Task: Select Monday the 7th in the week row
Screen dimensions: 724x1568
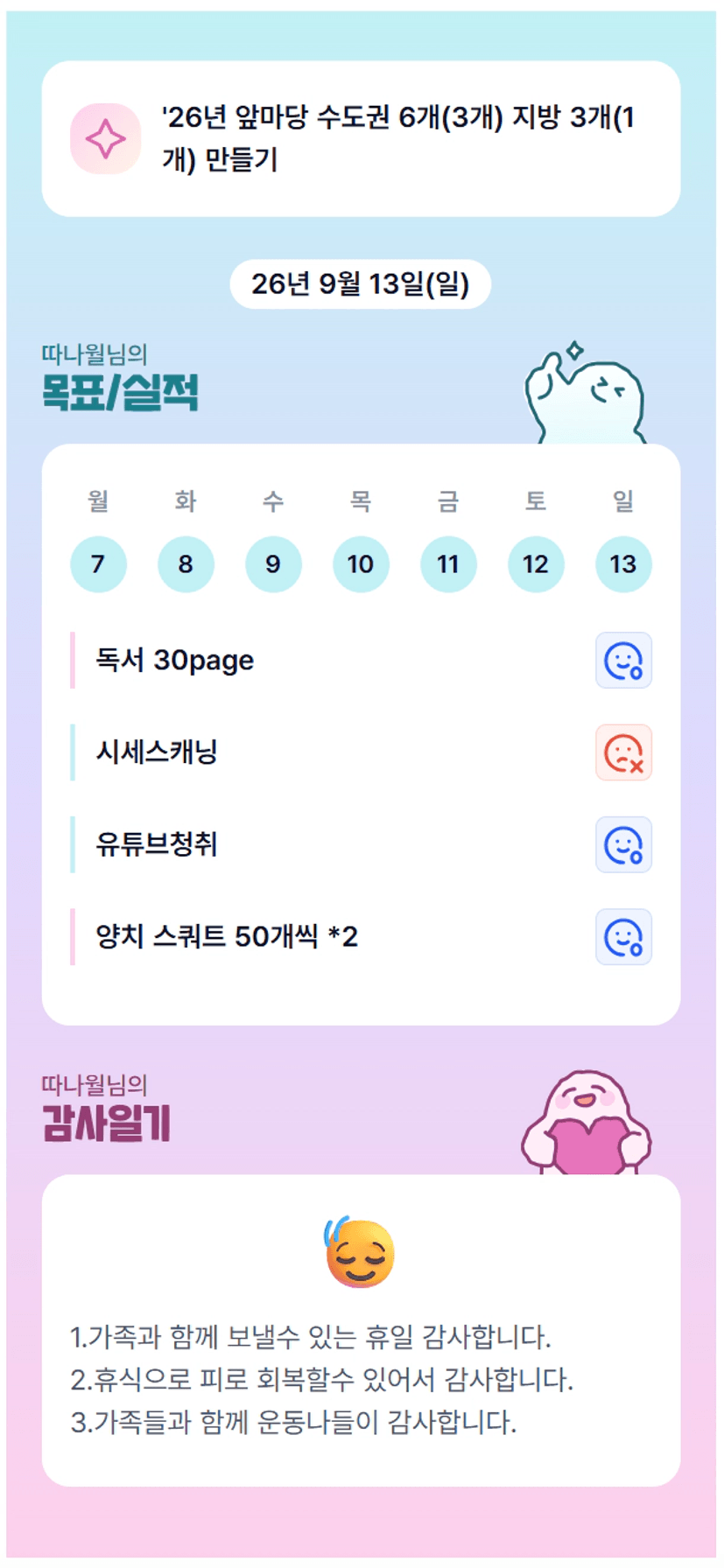Action: (98, 564)
